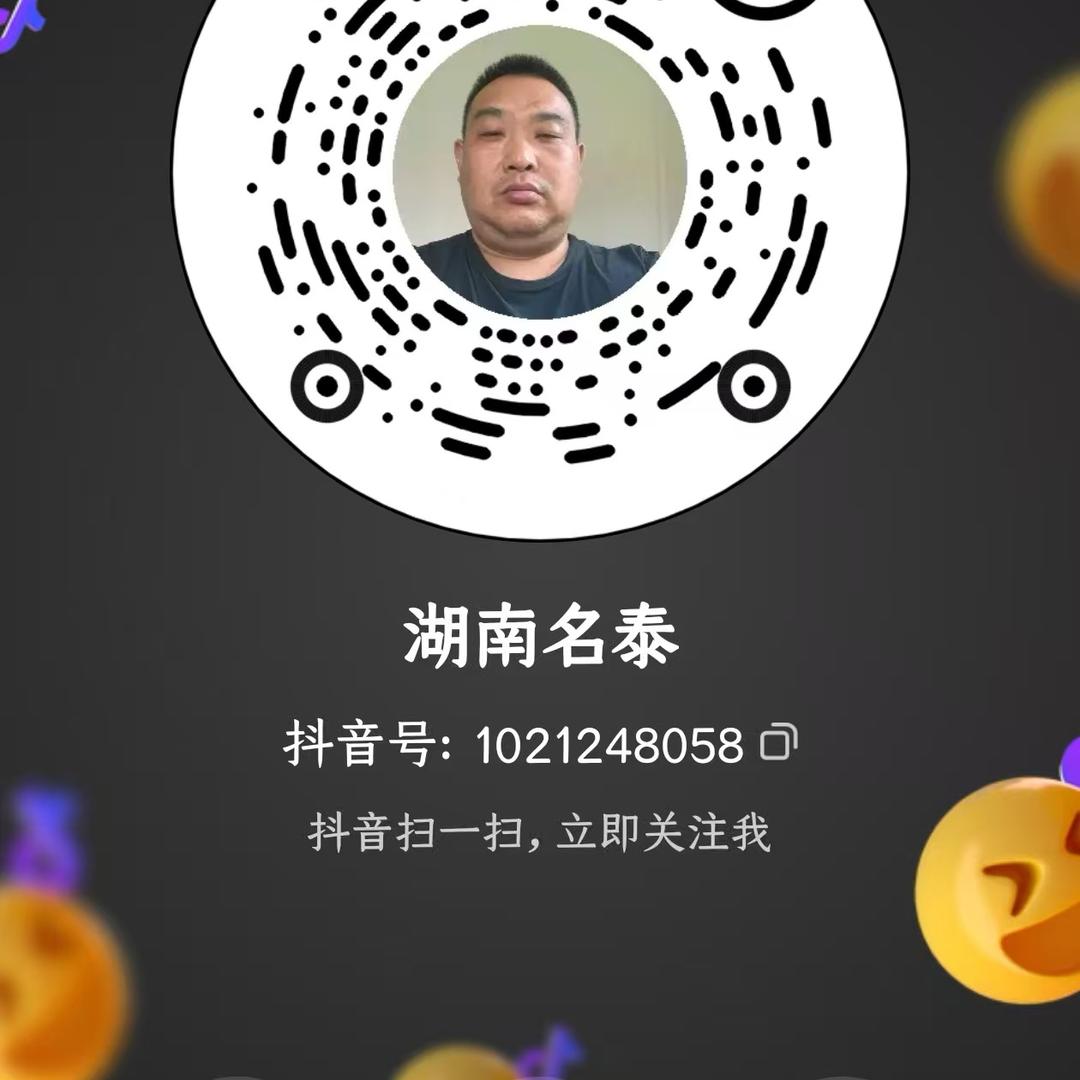Copy the Douyin ID 1021248058
The height and width of the screenshot is (1080, 1080).
[x=779, y=743]
